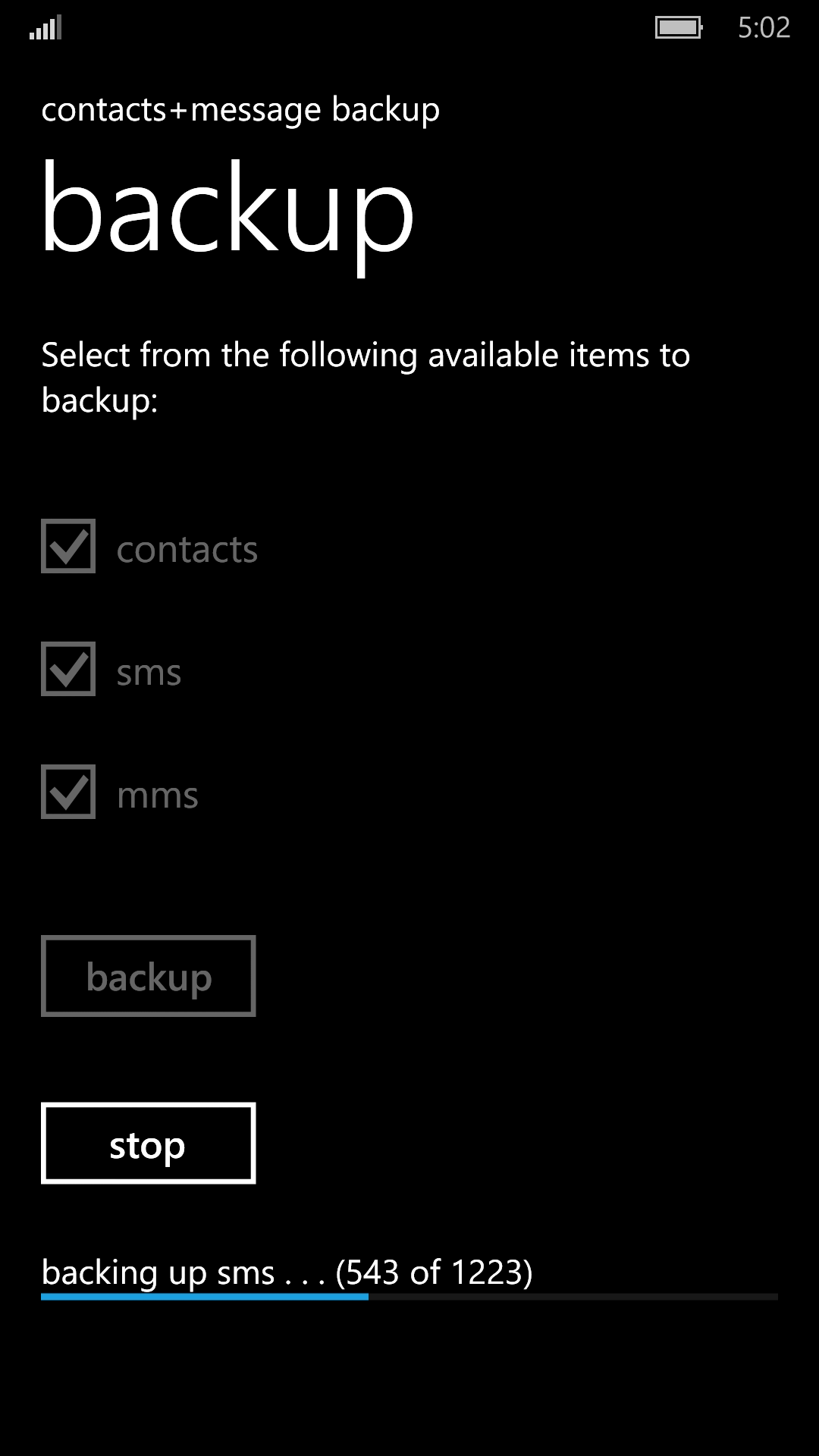
Task: Uncheck the contacts checkbox
Action: (68, 546)
